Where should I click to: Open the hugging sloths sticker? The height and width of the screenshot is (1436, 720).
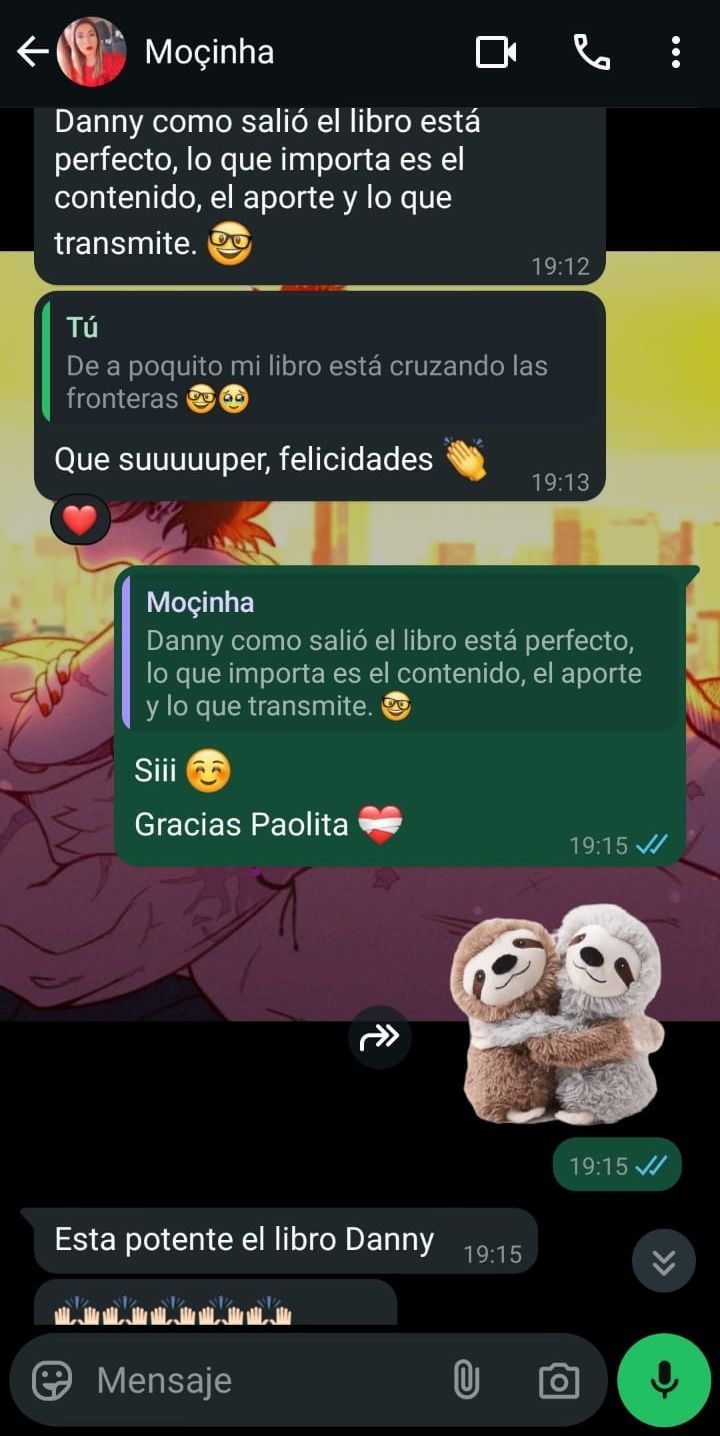tap(558, 1015)
